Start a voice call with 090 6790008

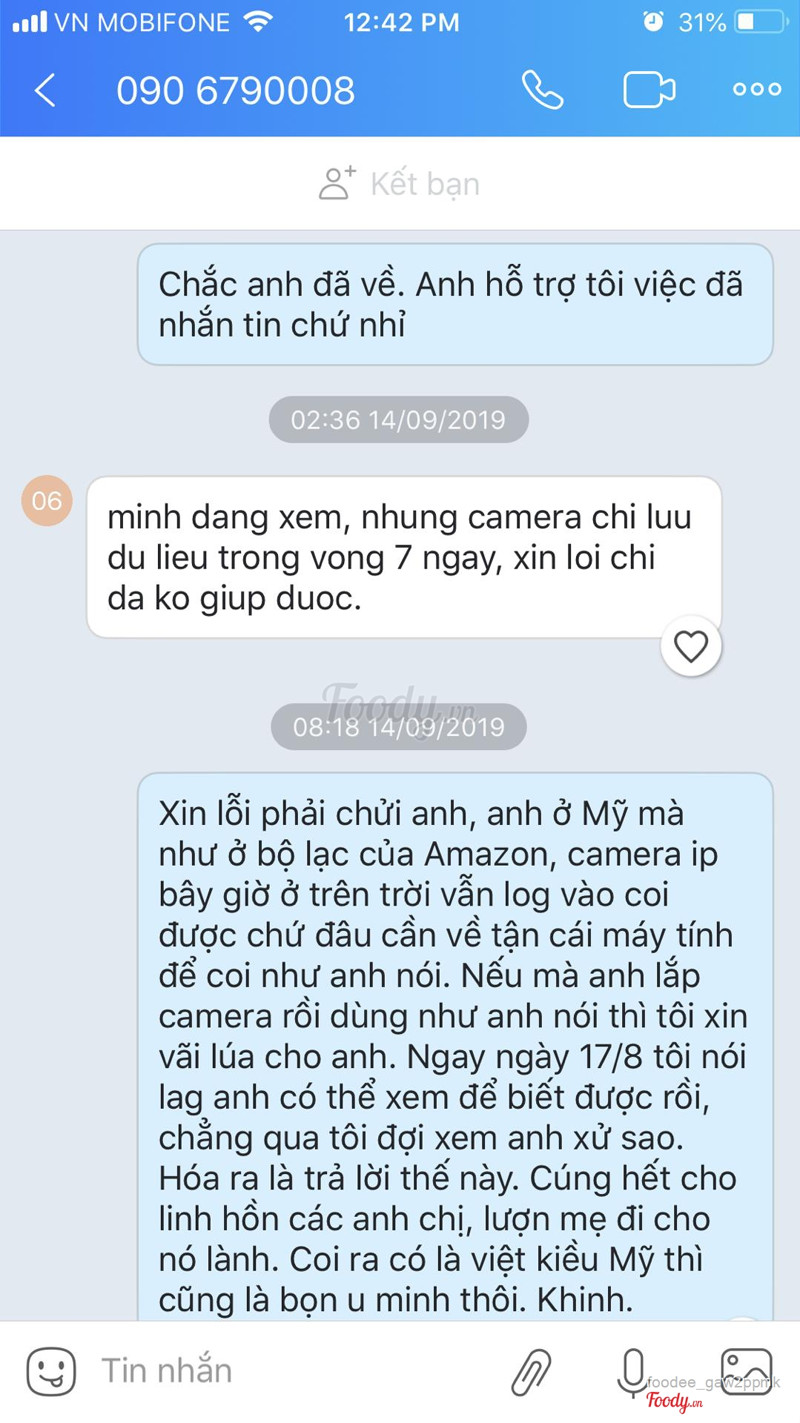tap(543, 90)
